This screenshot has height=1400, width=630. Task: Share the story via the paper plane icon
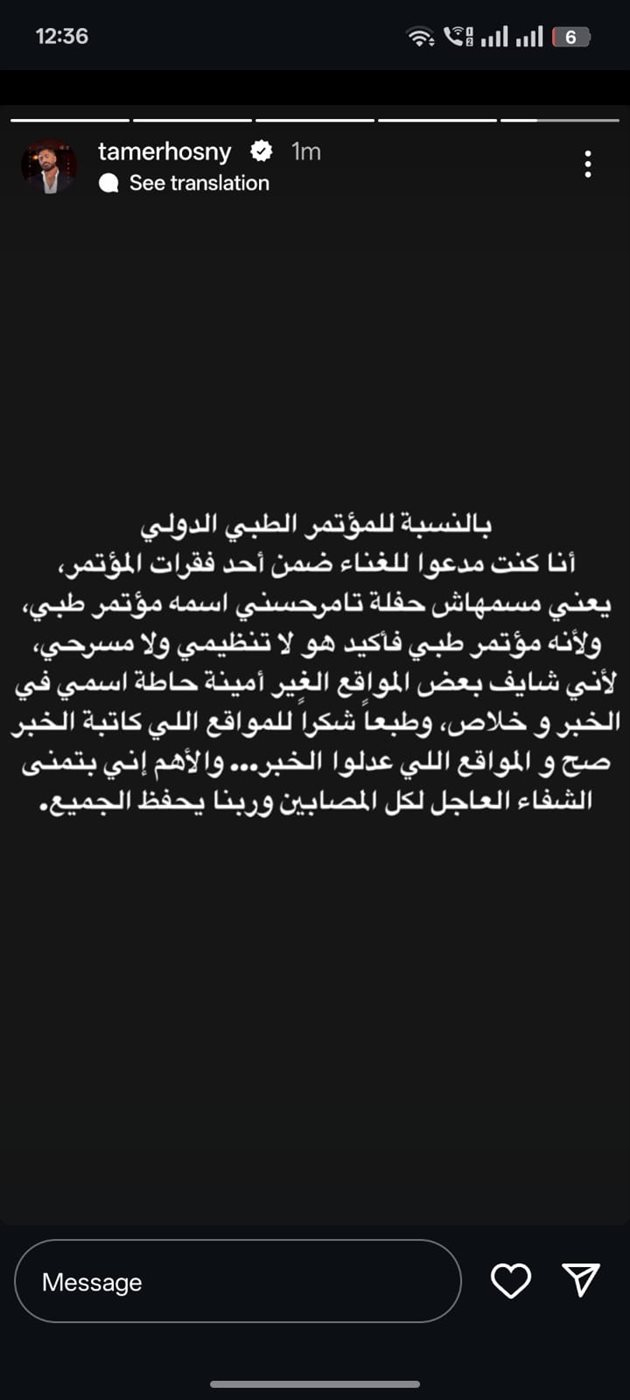pyautogui.click(x=581, y=1280)
